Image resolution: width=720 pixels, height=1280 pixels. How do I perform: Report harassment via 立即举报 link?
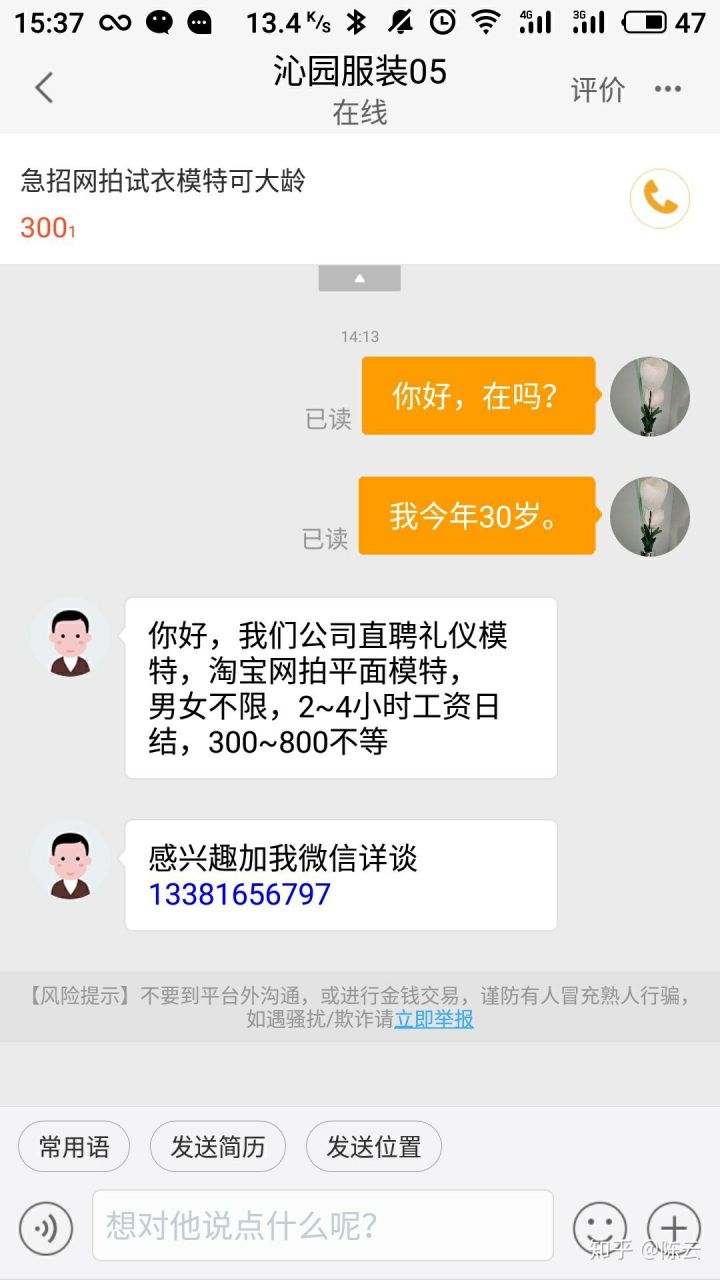[434, 1019]
